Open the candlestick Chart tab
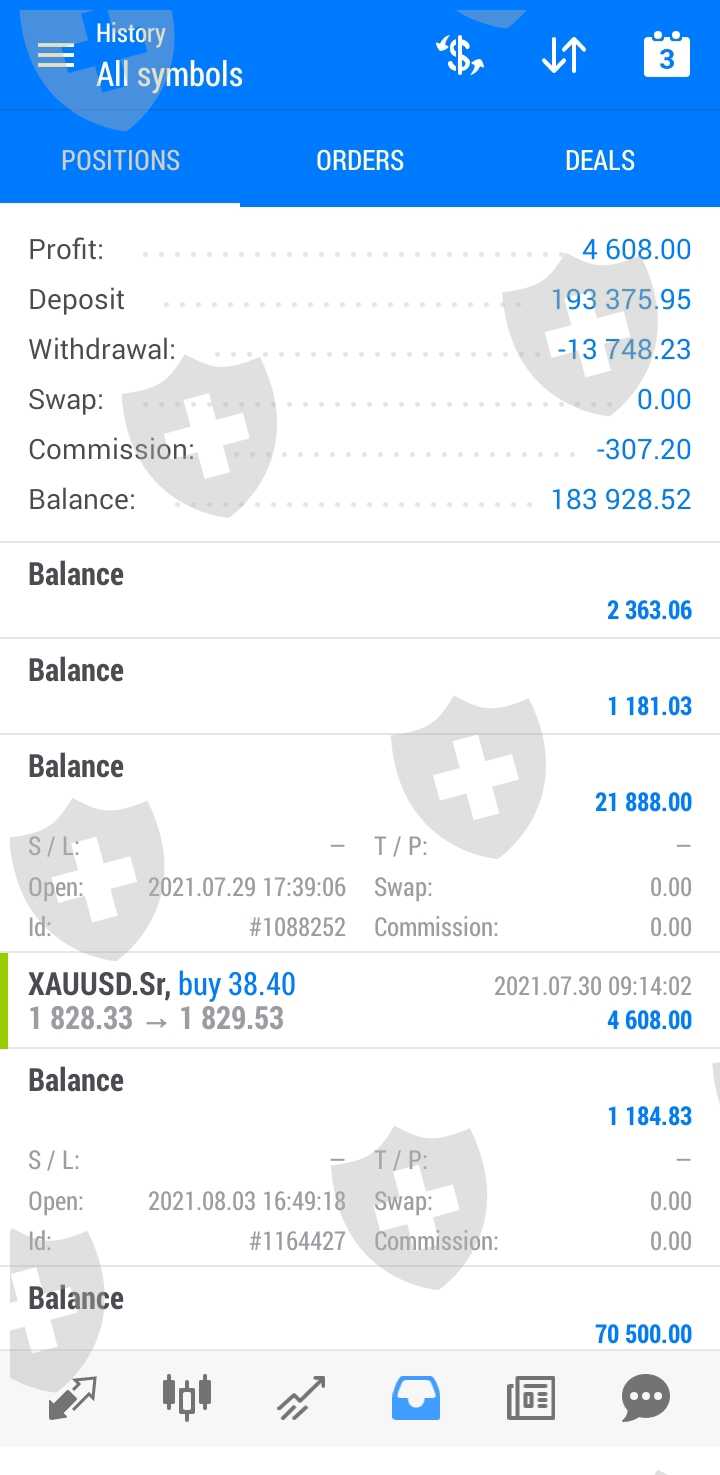Screen dimensions: 720x1475 pyautogui.click(x=187, y=1397)
